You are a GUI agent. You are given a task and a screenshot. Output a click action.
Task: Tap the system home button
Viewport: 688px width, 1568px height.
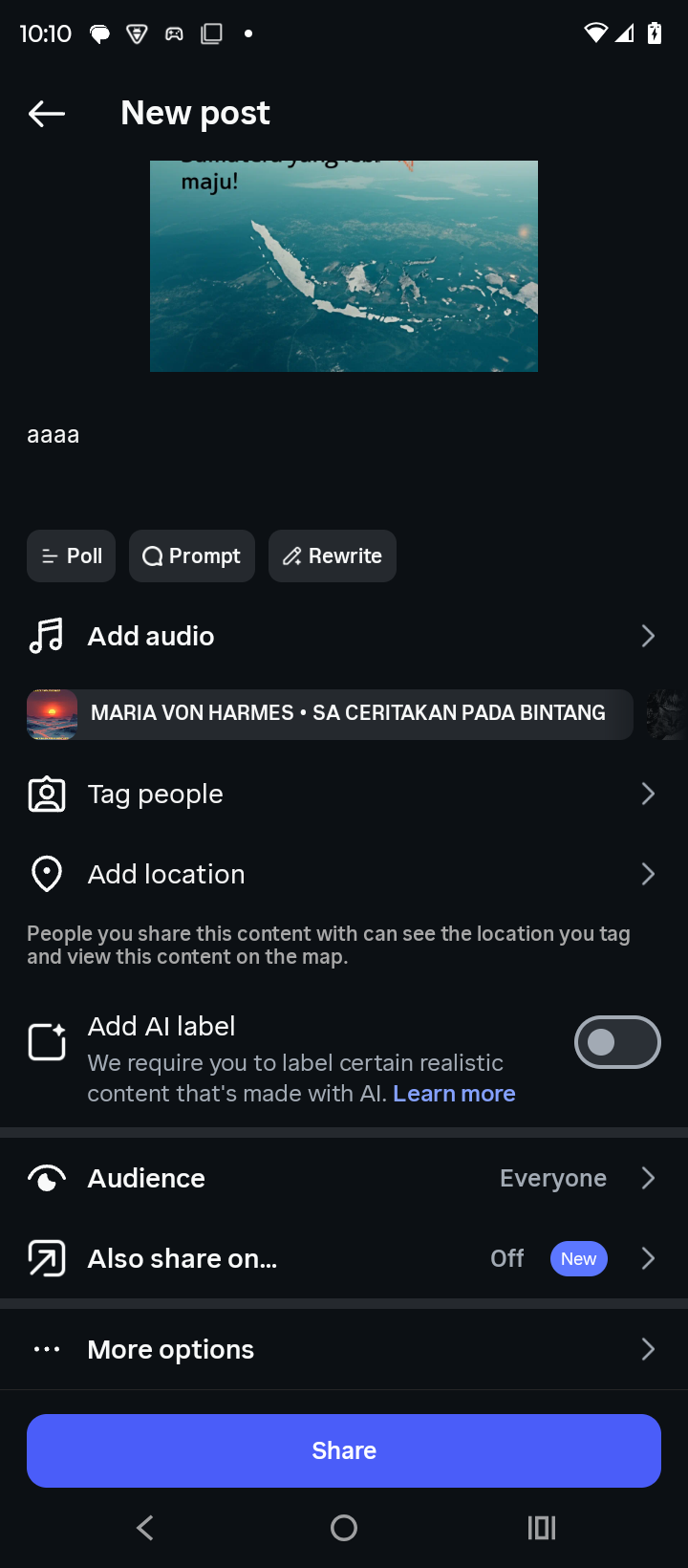point(344,1528)
